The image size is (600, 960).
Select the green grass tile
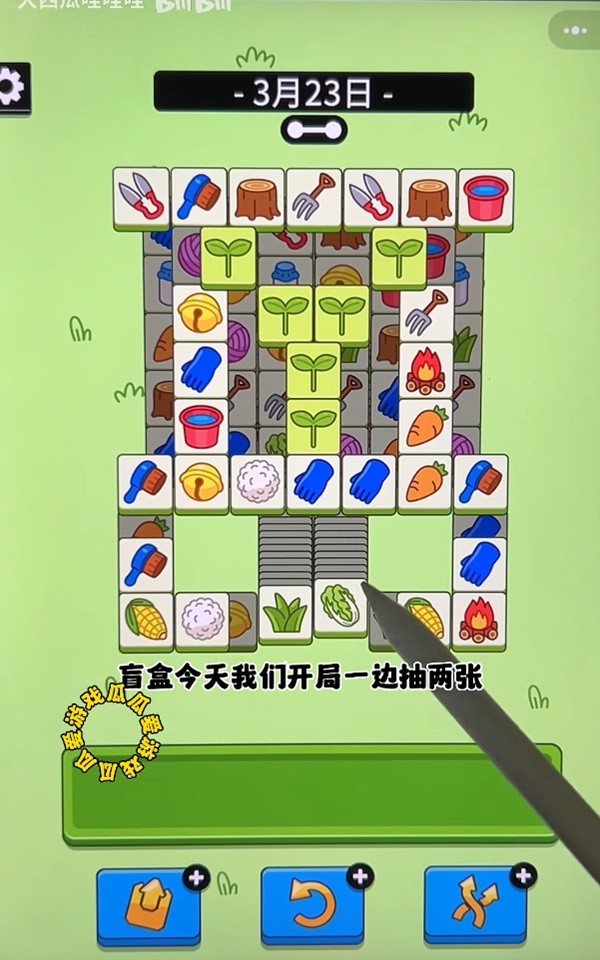285,612
